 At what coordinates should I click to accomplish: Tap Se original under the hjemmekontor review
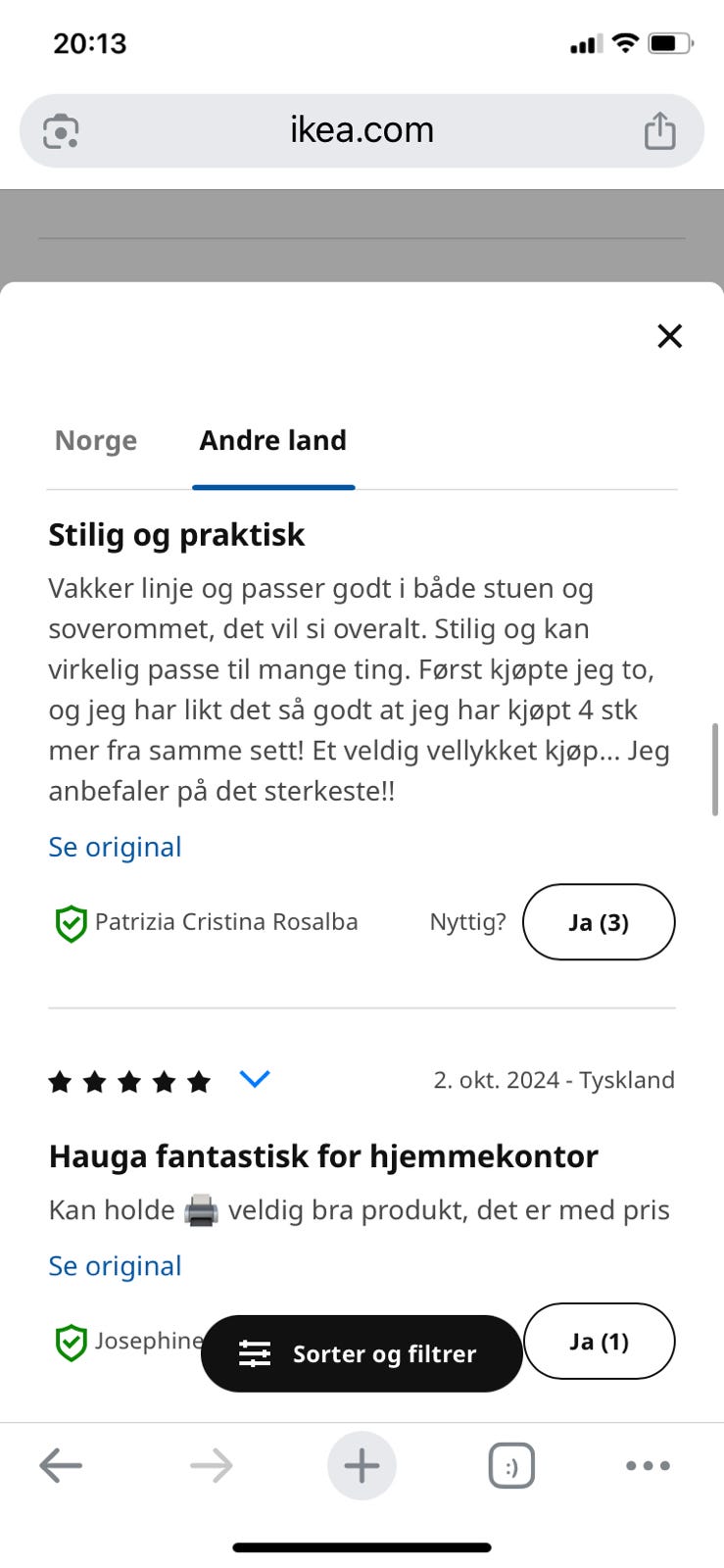(115, 1265)
